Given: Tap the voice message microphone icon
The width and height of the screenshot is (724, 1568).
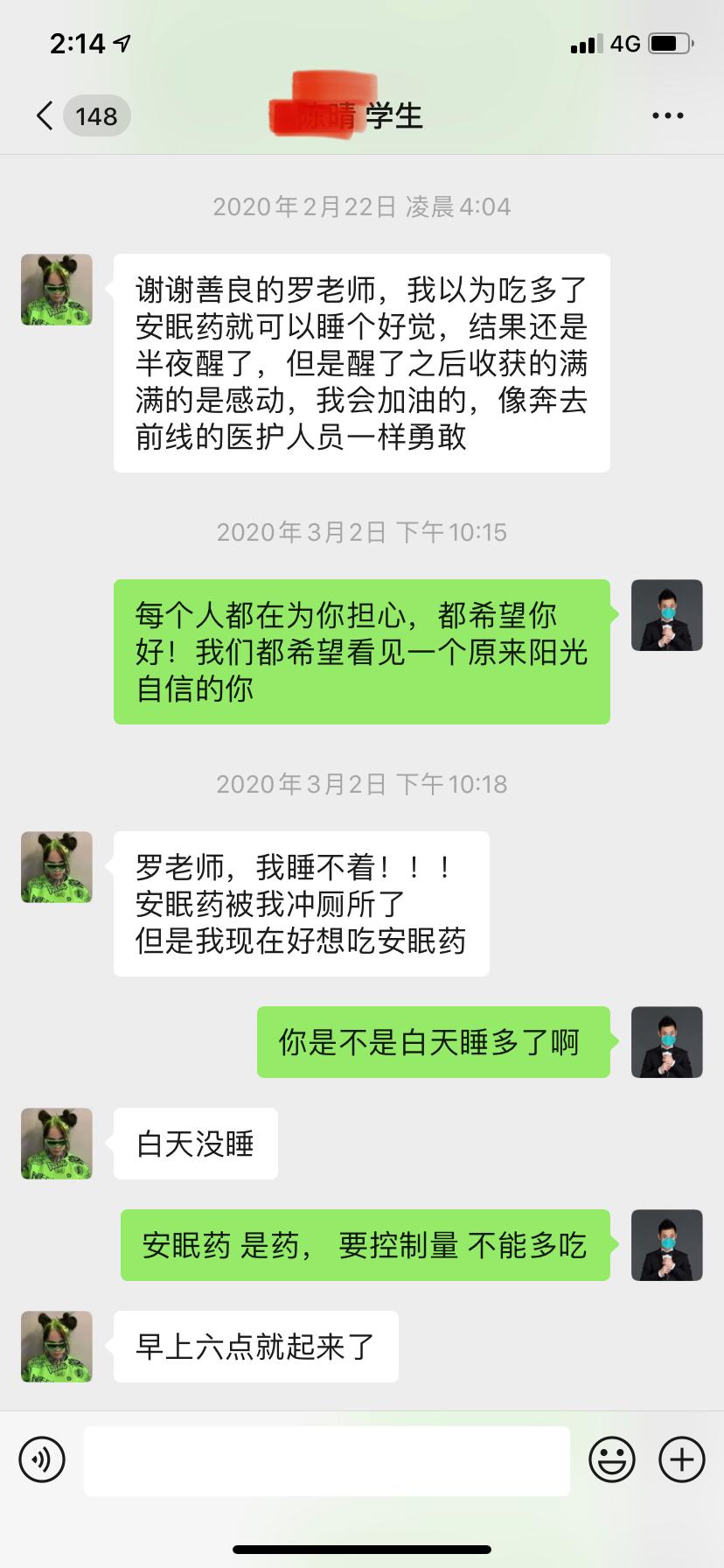Looking at the screenshot, I should point(42,1459).
